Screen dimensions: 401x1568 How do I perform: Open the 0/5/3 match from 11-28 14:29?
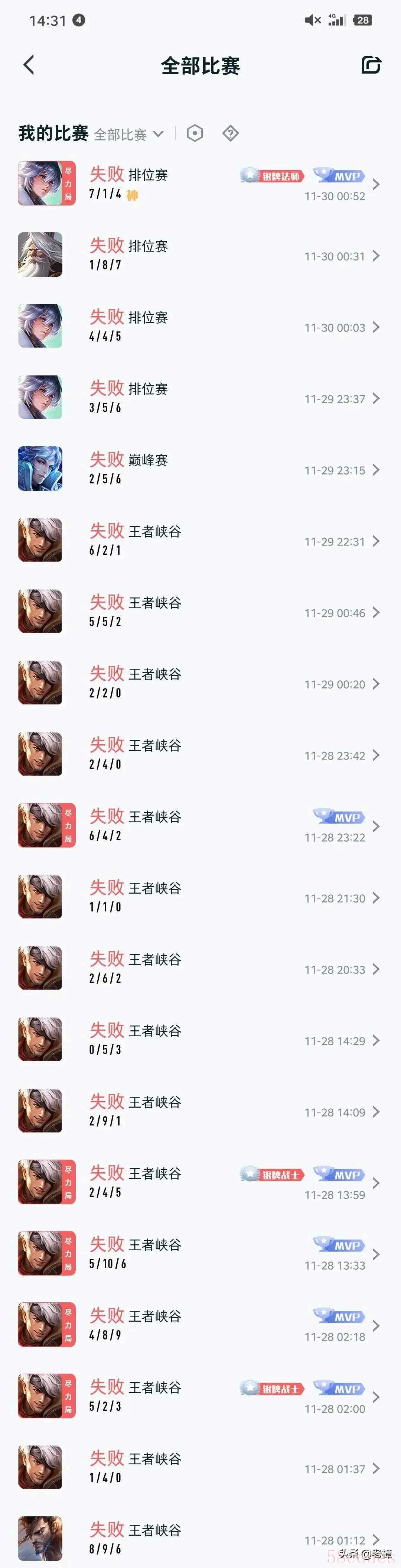pyautogui.click(x=201, y=1039)
